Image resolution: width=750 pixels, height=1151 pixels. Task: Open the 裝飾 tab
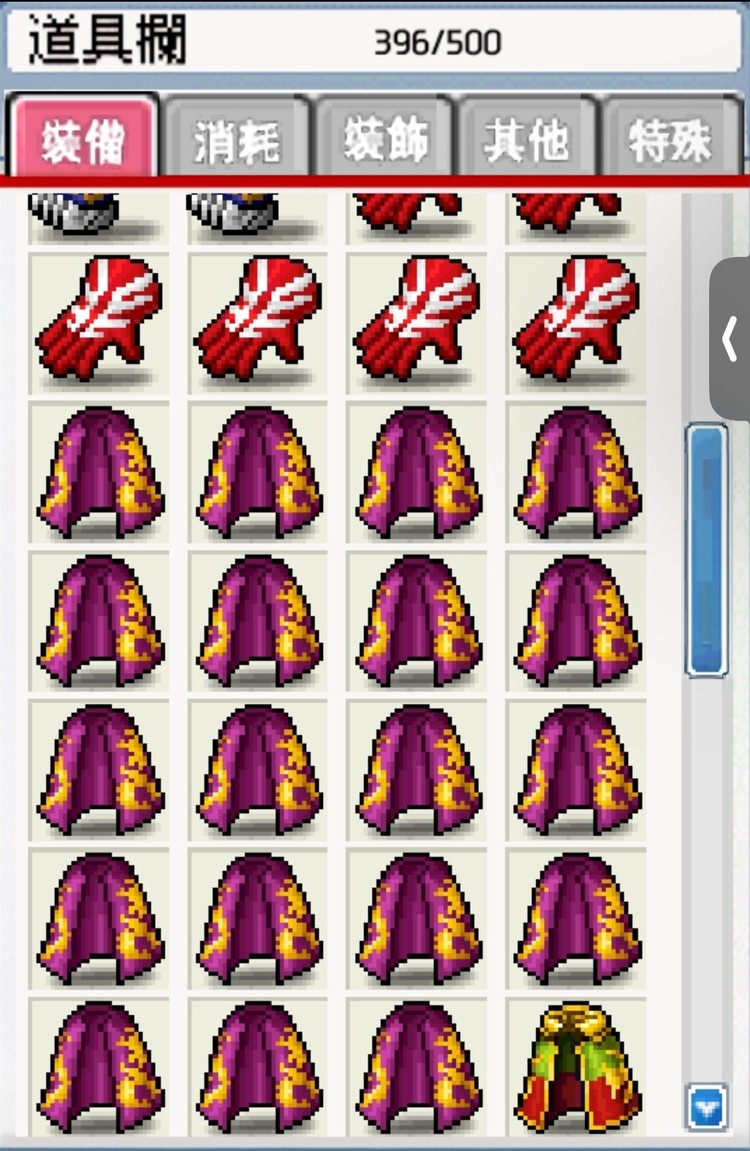point(385,140)
